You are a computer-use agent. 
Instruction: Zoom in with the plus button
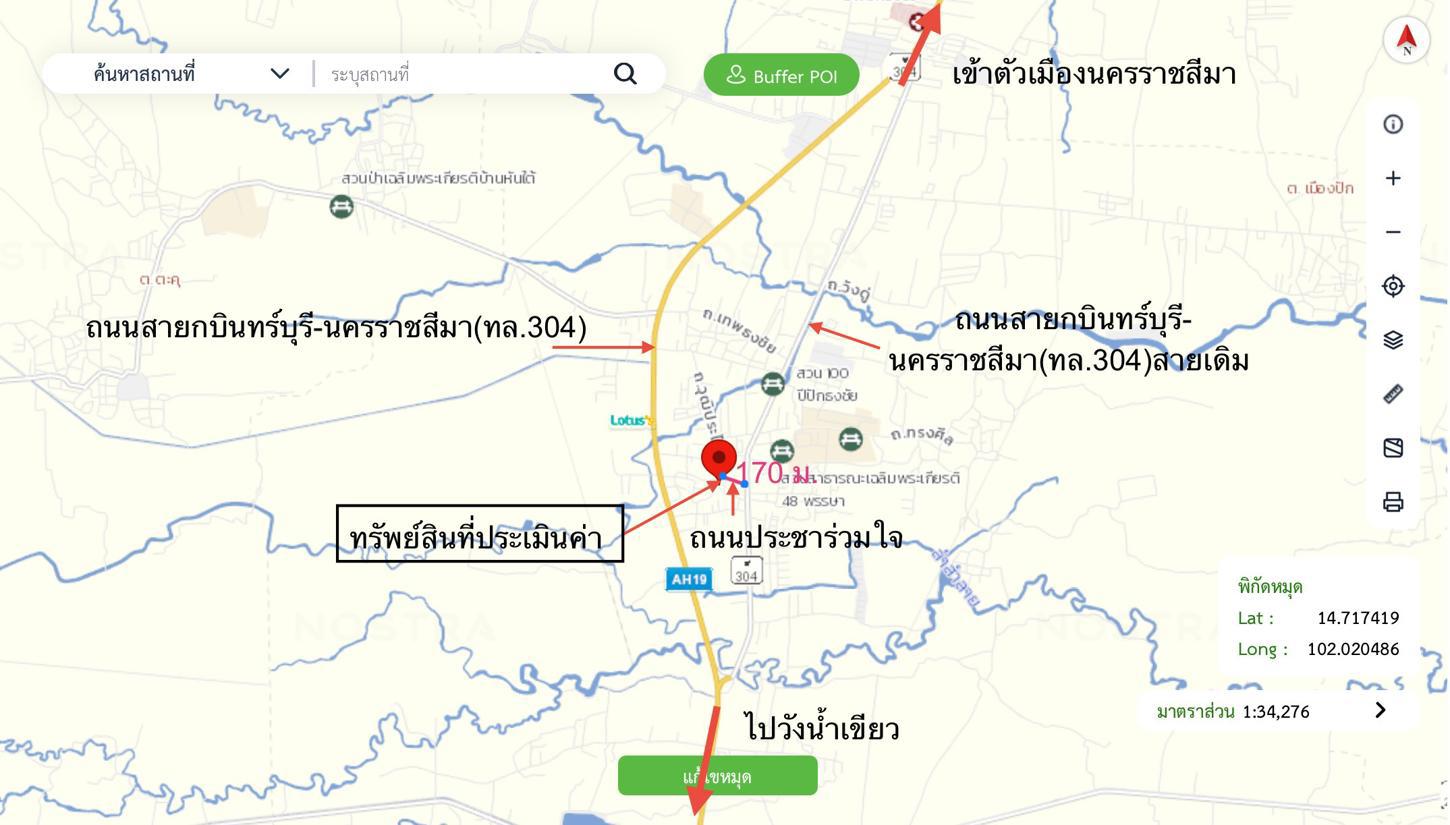click(x=1393, y=178)
